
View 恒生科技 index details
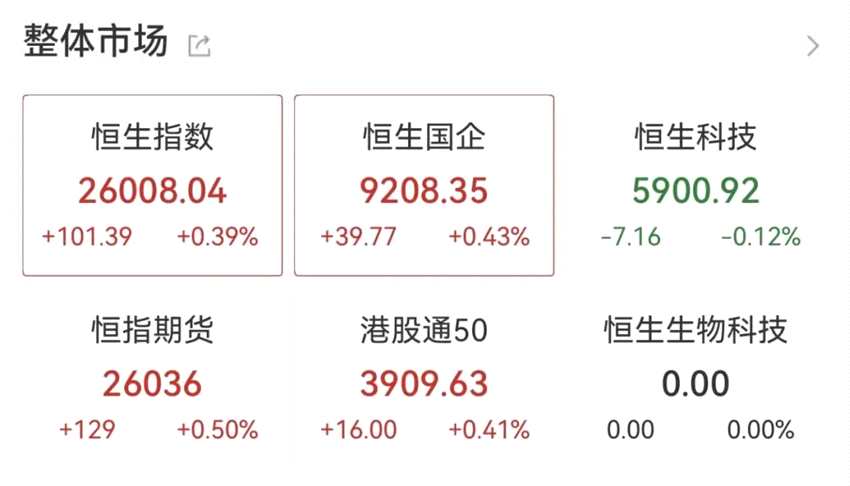pos(696,186)
